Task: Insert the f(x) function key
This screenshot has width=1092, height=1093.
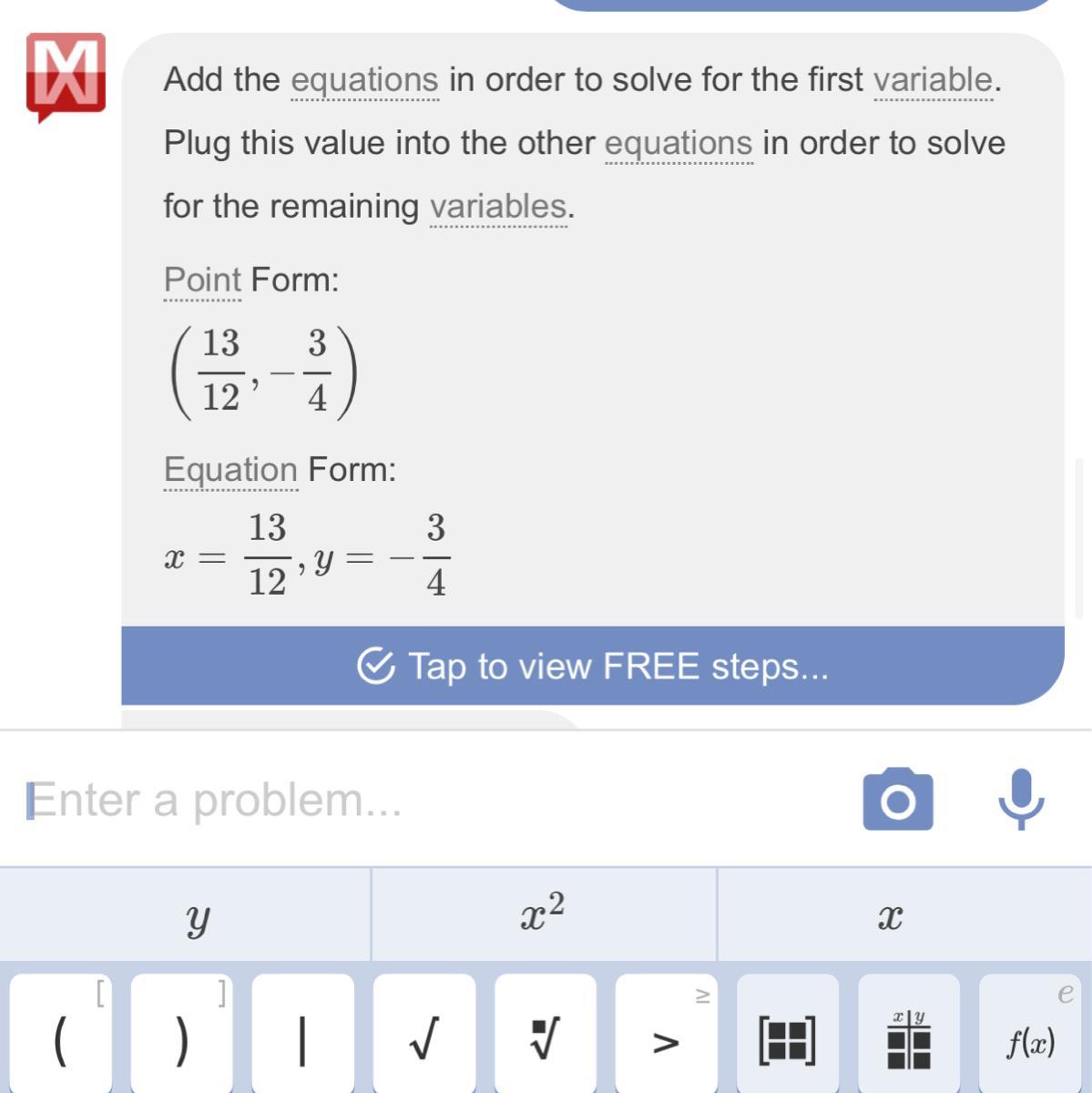Action: coord(1030,1038)
